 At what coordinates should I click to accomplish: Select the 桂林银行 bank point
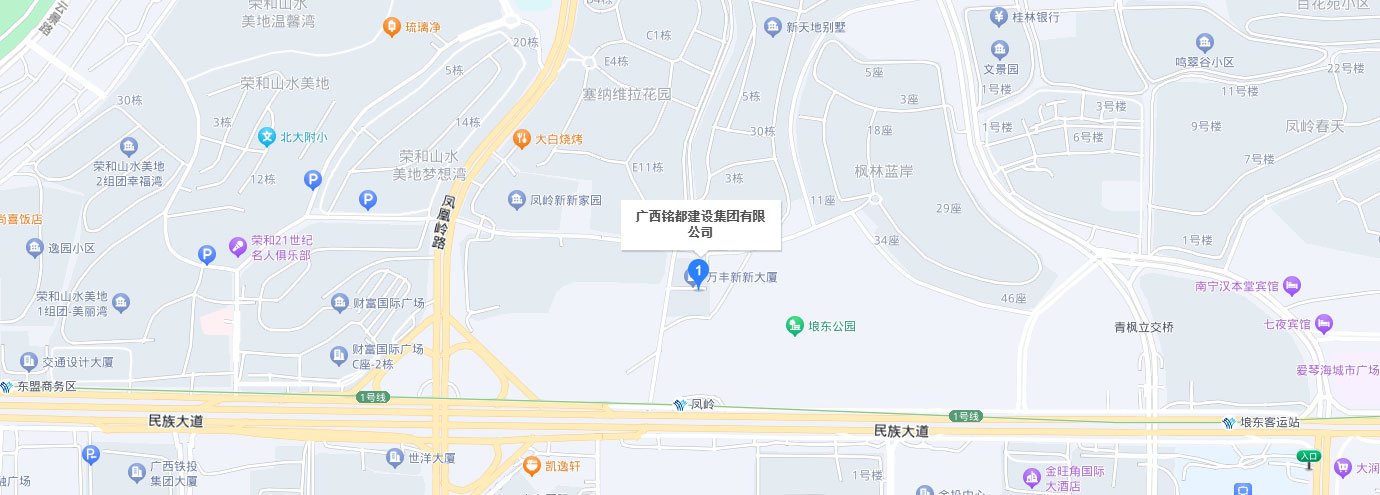(998, 16)
